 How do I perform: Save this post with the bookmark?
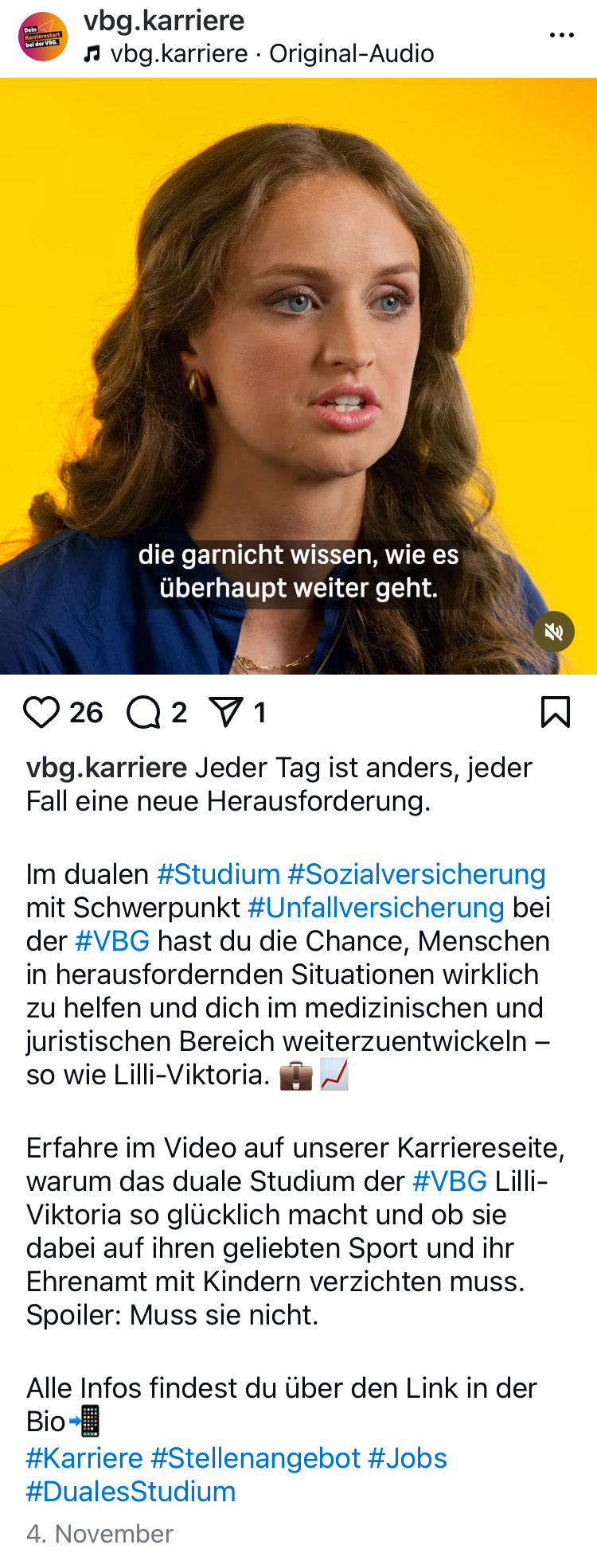point(555,712)
